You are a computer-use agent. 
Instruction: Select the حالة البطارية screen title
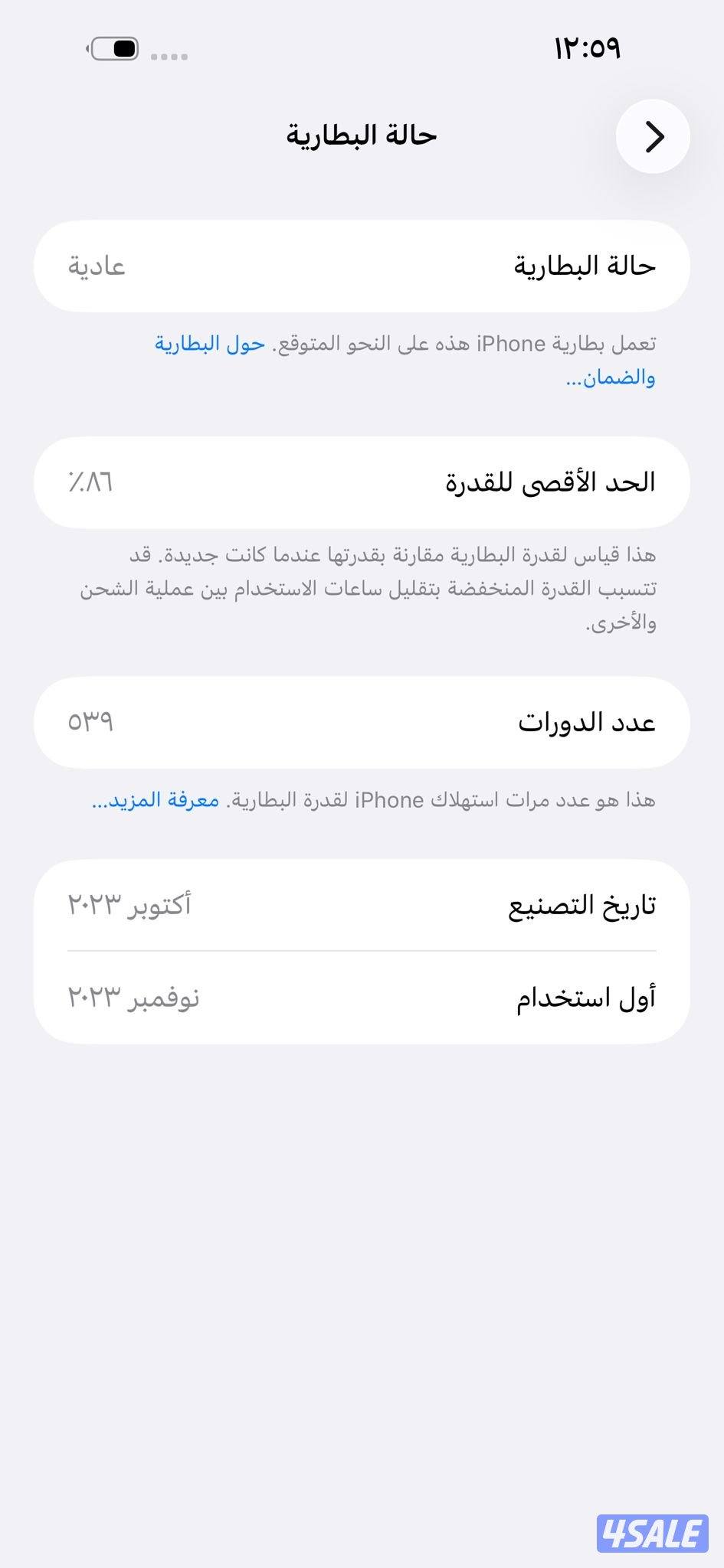[x=360, y=134]
